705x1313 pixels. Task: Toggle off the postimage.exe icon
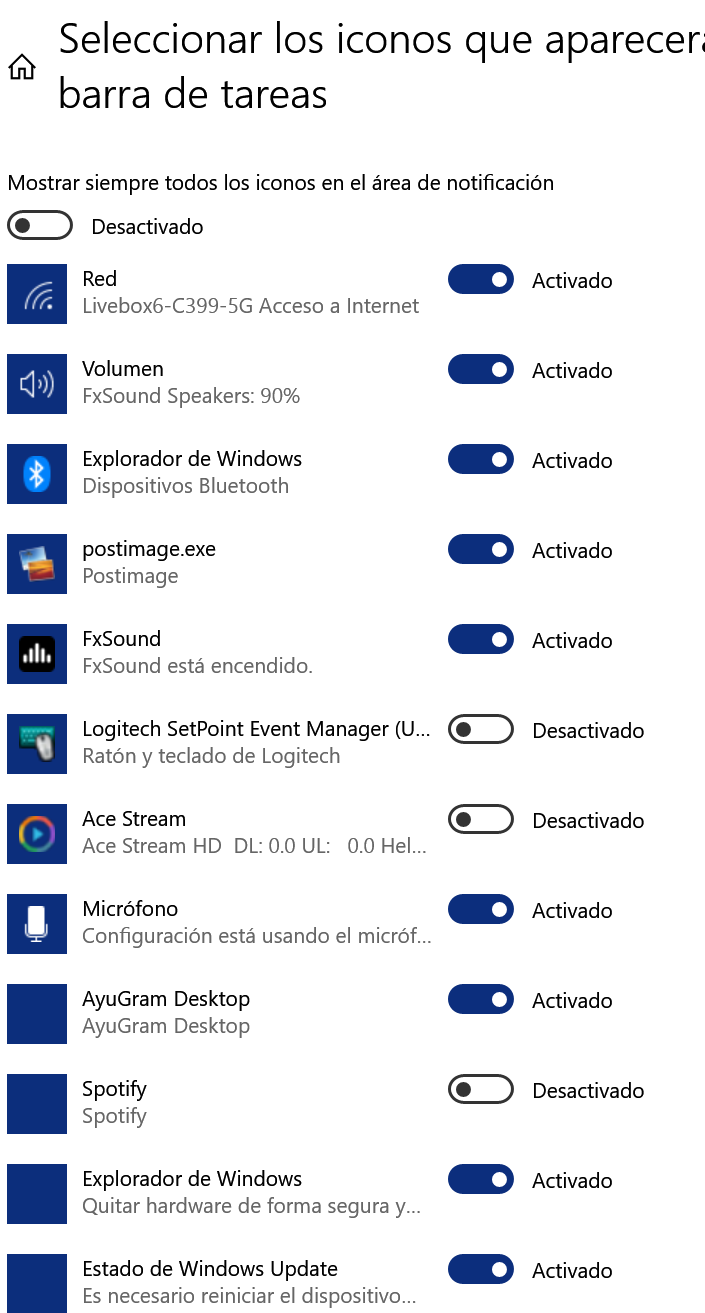pyautogui.click(x=481, y=550)
